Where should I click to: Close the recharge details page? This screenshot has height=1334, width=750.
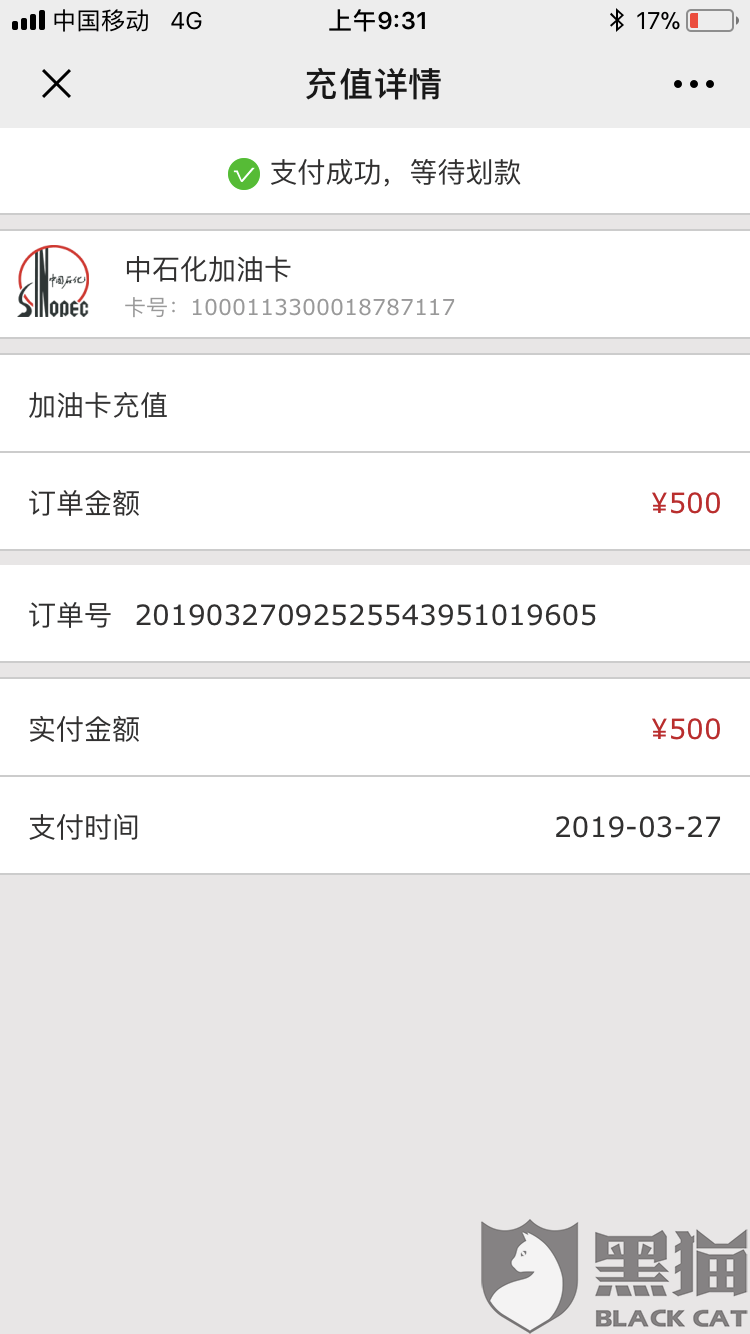pyautogui.click(x=56, y=84)
